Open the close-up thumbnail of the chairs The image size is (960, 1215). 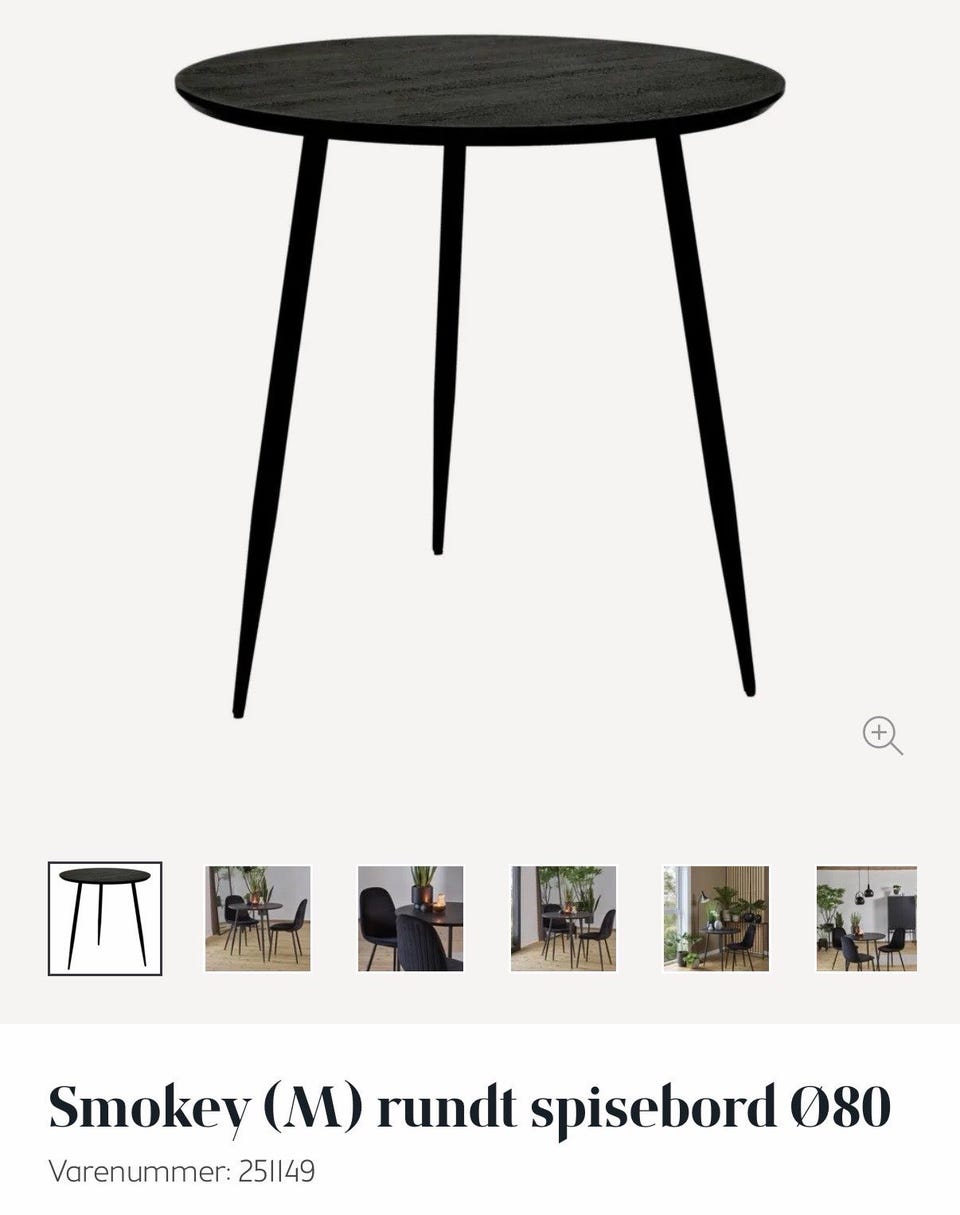(410, 918)
